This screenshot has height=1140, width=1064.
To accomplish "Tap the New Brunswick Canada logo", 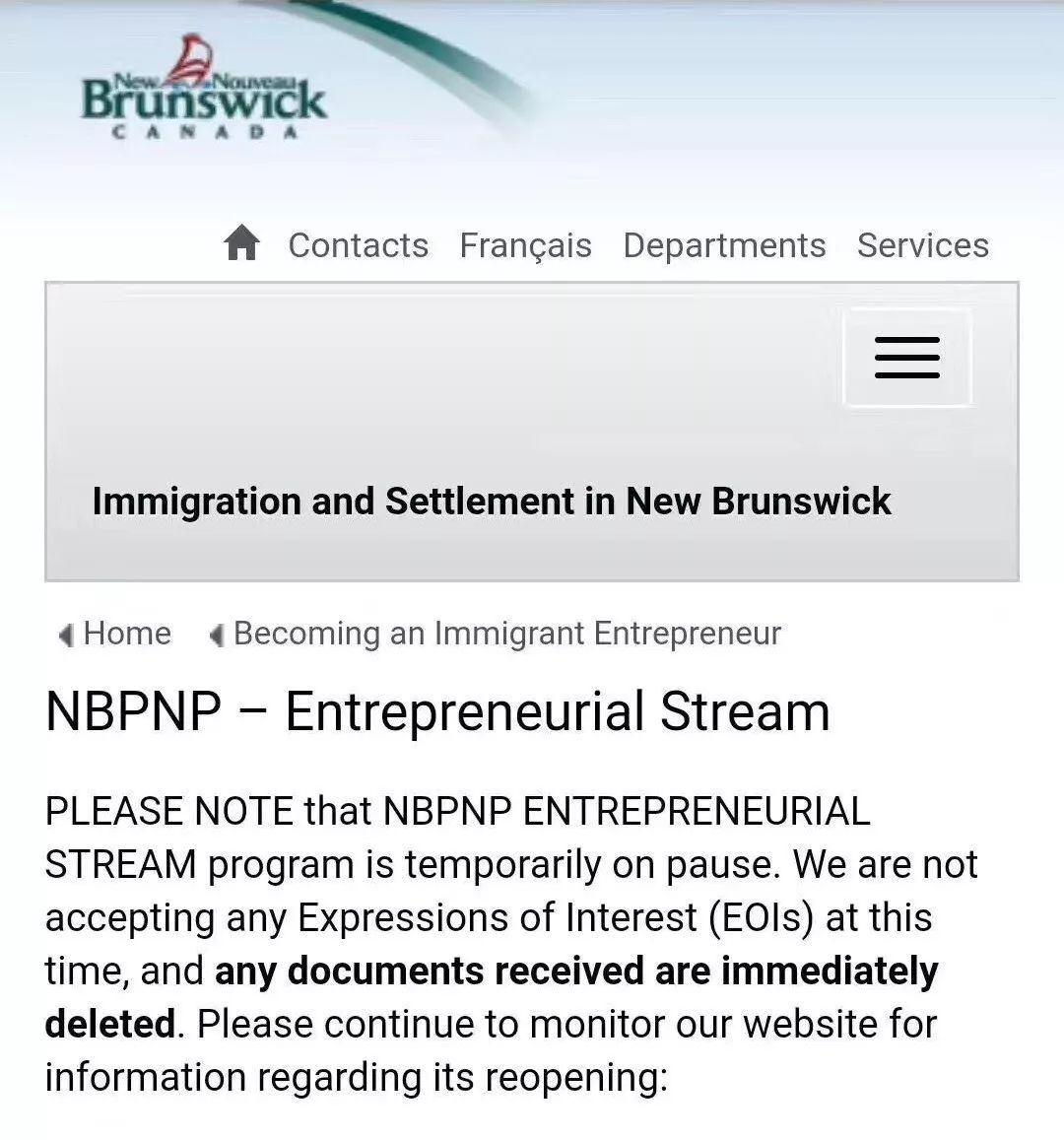I will coord(203,92).
